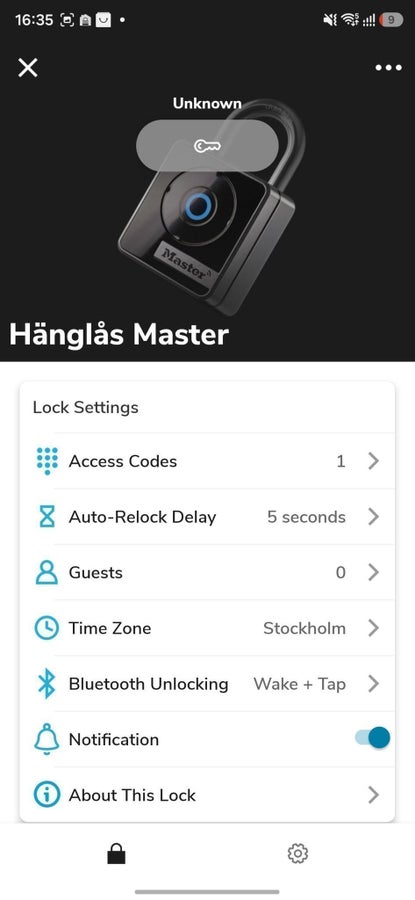
Task: Open Access Codes settings
Action: click(207, 461)
